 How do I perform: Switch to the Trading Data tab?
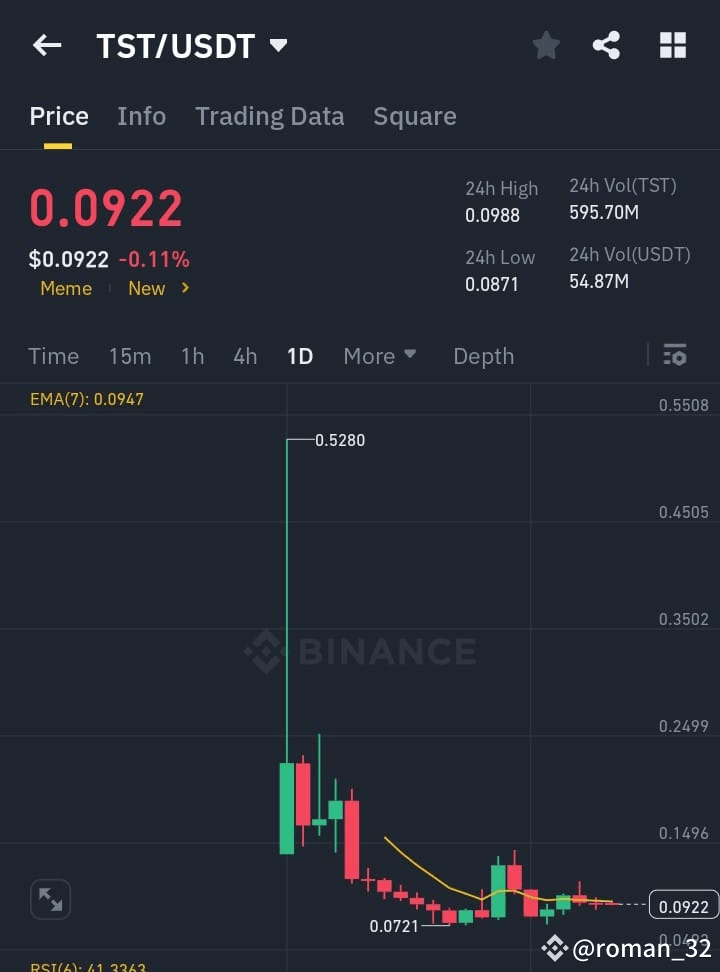269,116
